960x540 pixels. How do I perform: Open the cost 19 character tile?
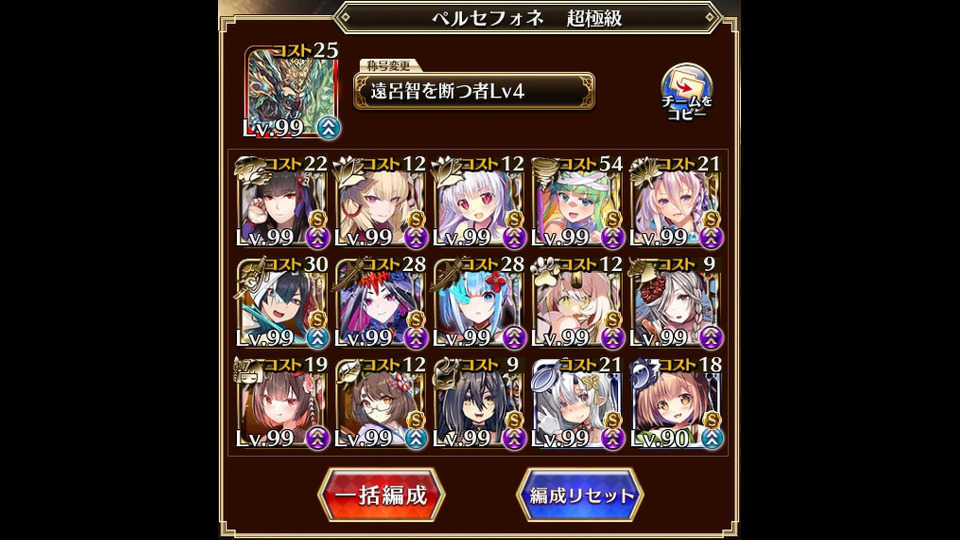[283, 403]
